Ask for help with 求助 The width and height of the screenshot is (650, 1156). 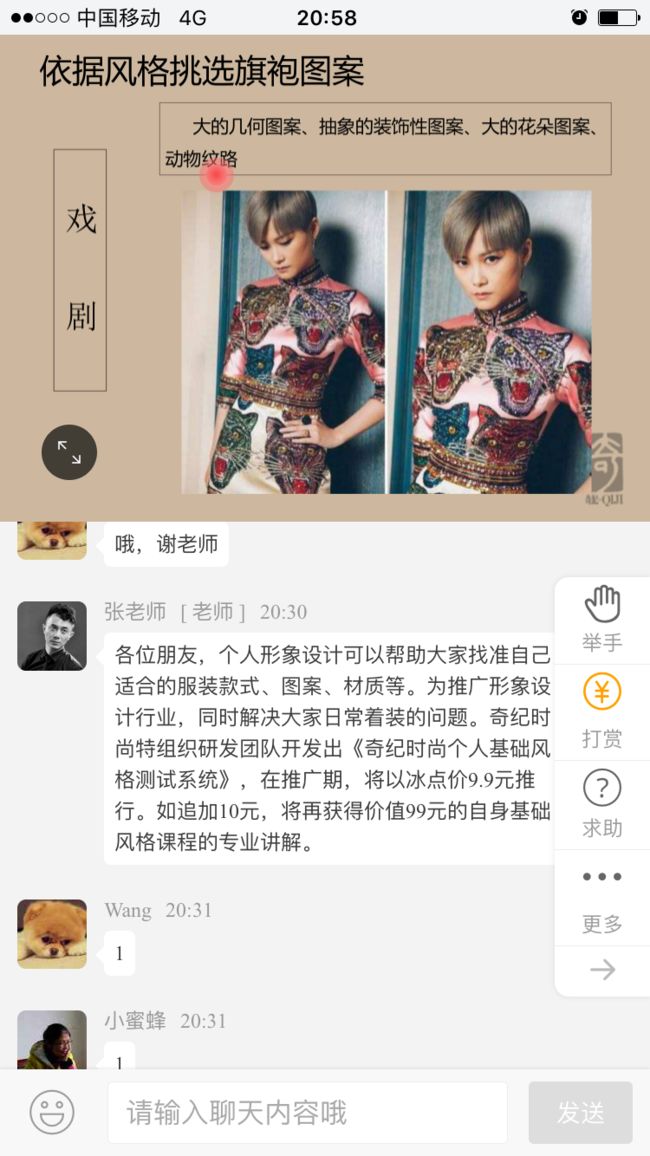pyautogui.click(x=602, y=805)
